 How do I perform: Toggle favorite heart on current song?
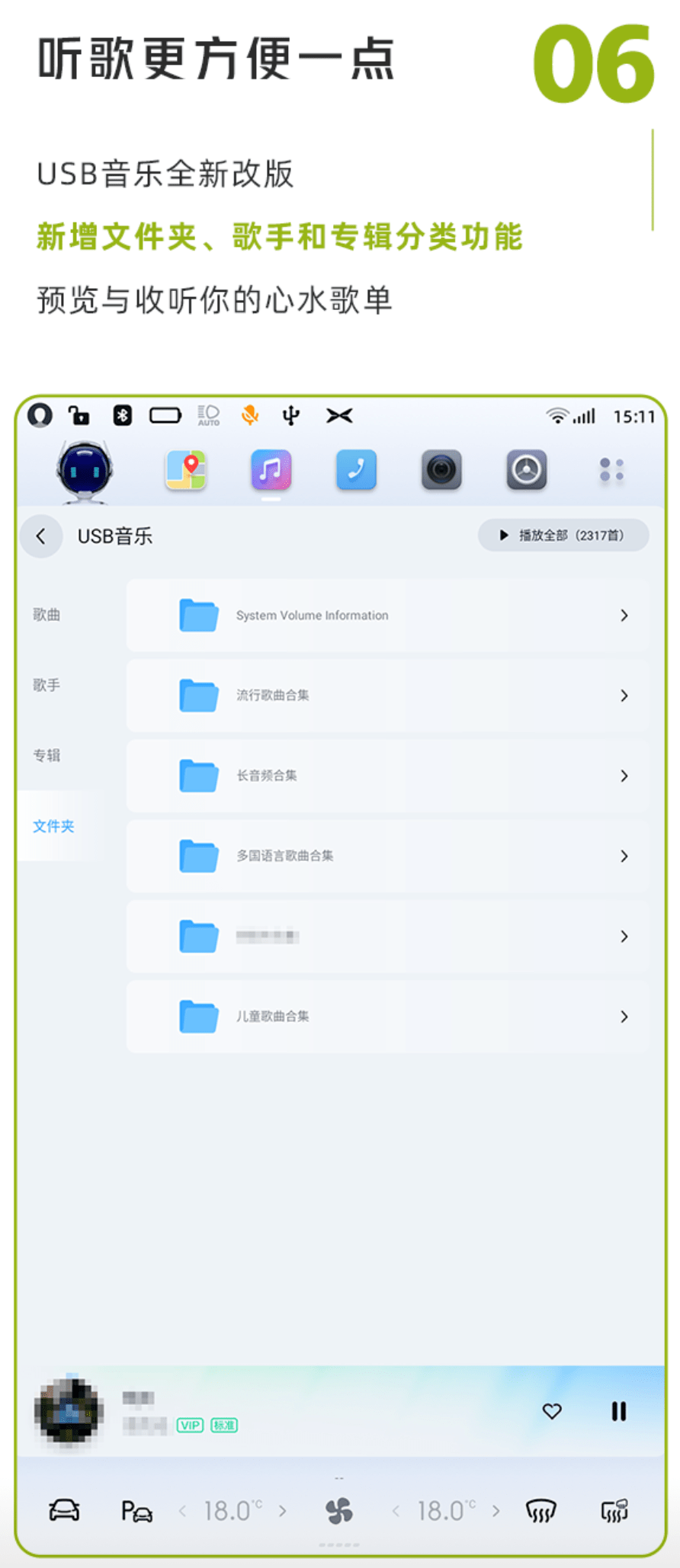point(552,1412)
